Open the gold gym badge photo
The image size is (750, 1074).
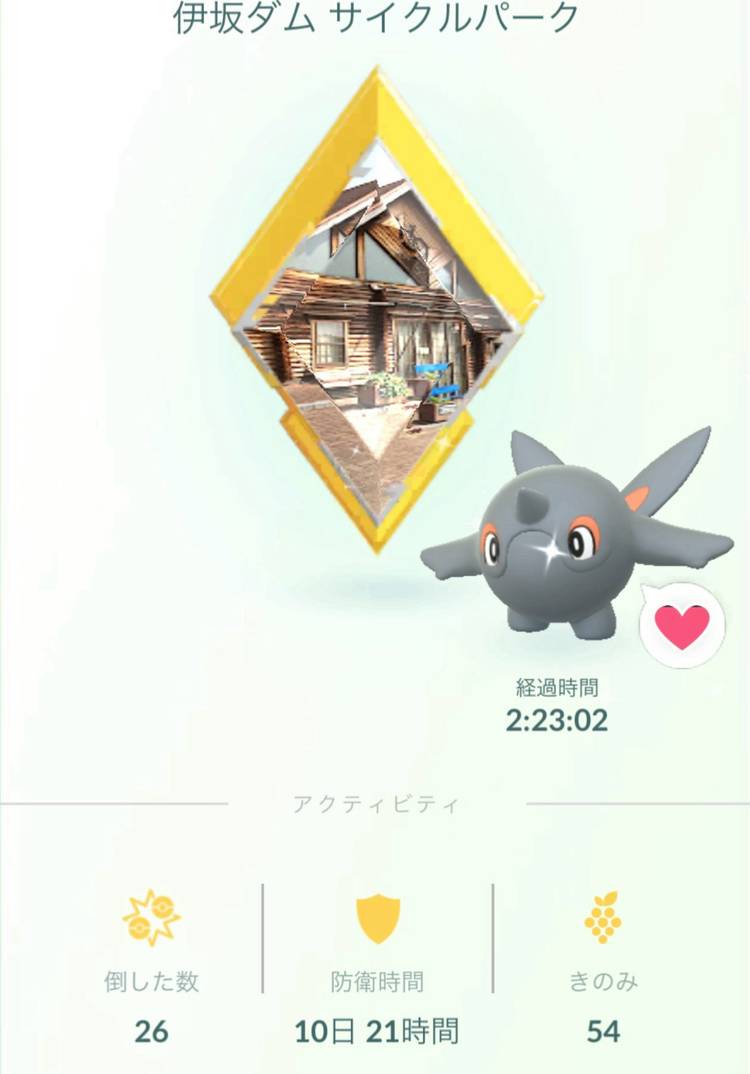[x=376, y=310]
